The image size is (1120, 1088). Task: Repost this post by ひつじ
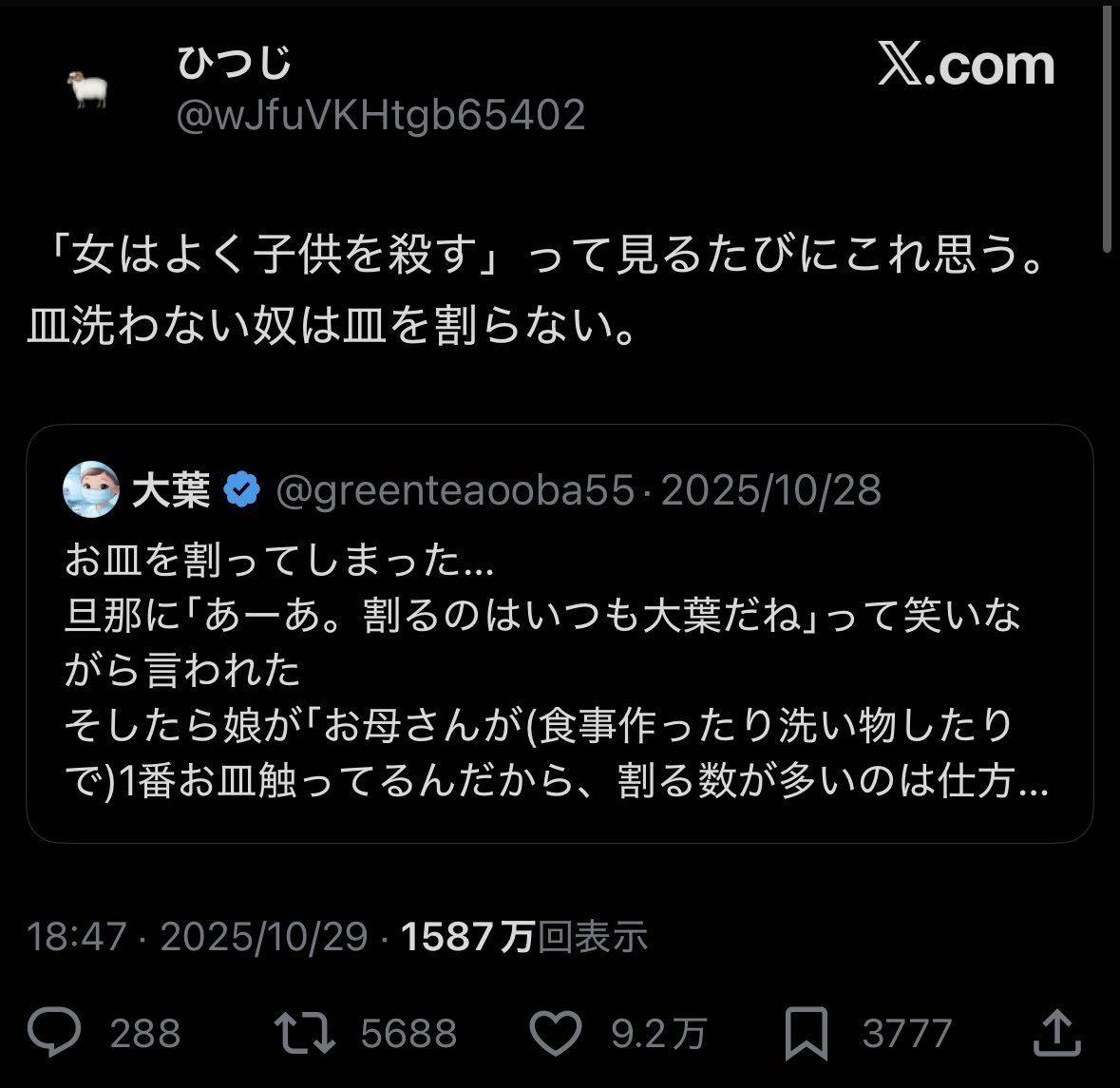tap(305, 1032)
